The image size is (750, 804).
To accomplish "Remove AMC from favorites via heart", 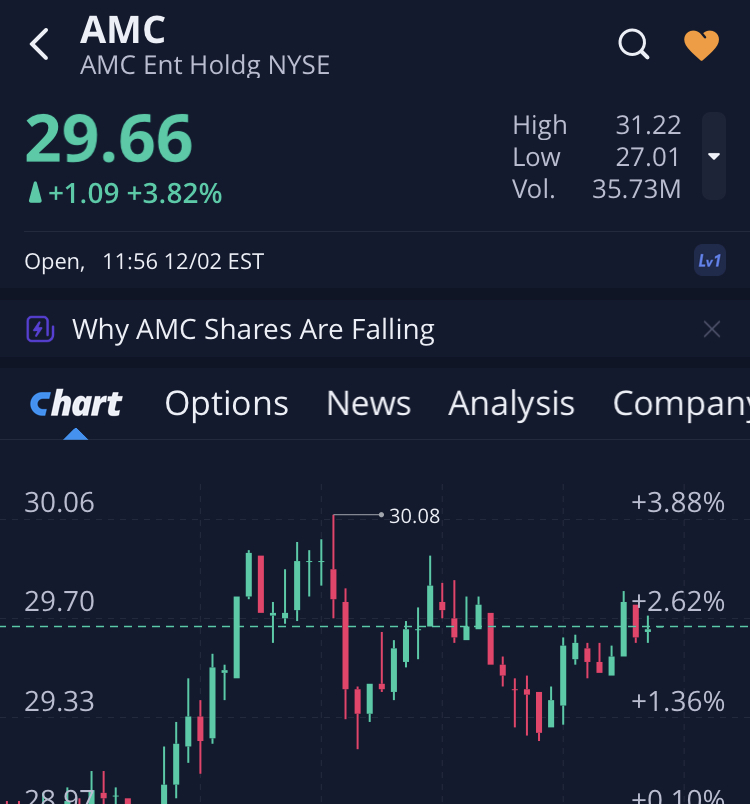I will (x=701, y=45).
